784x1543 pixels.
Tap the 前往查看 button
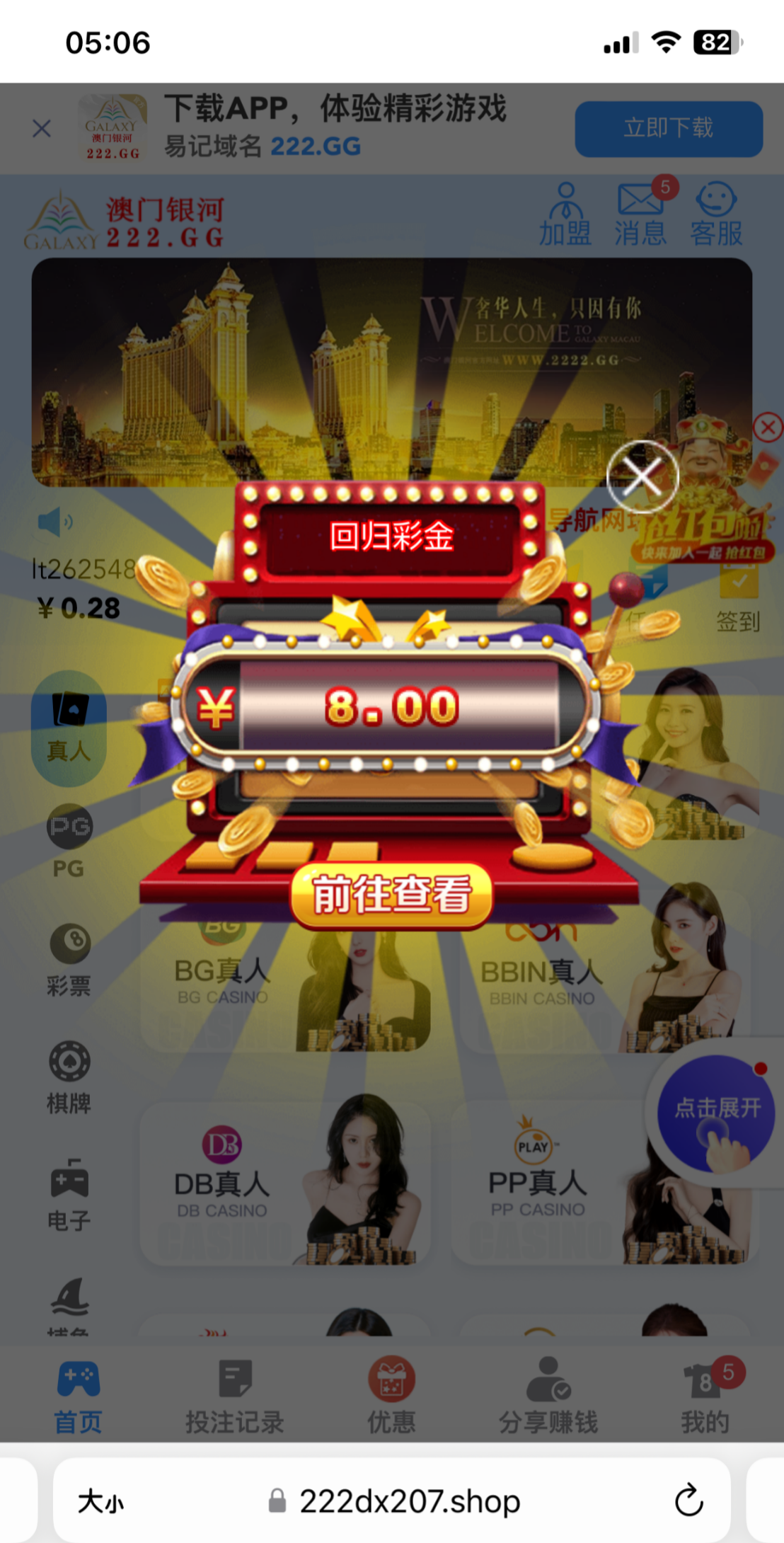(391, 895)
